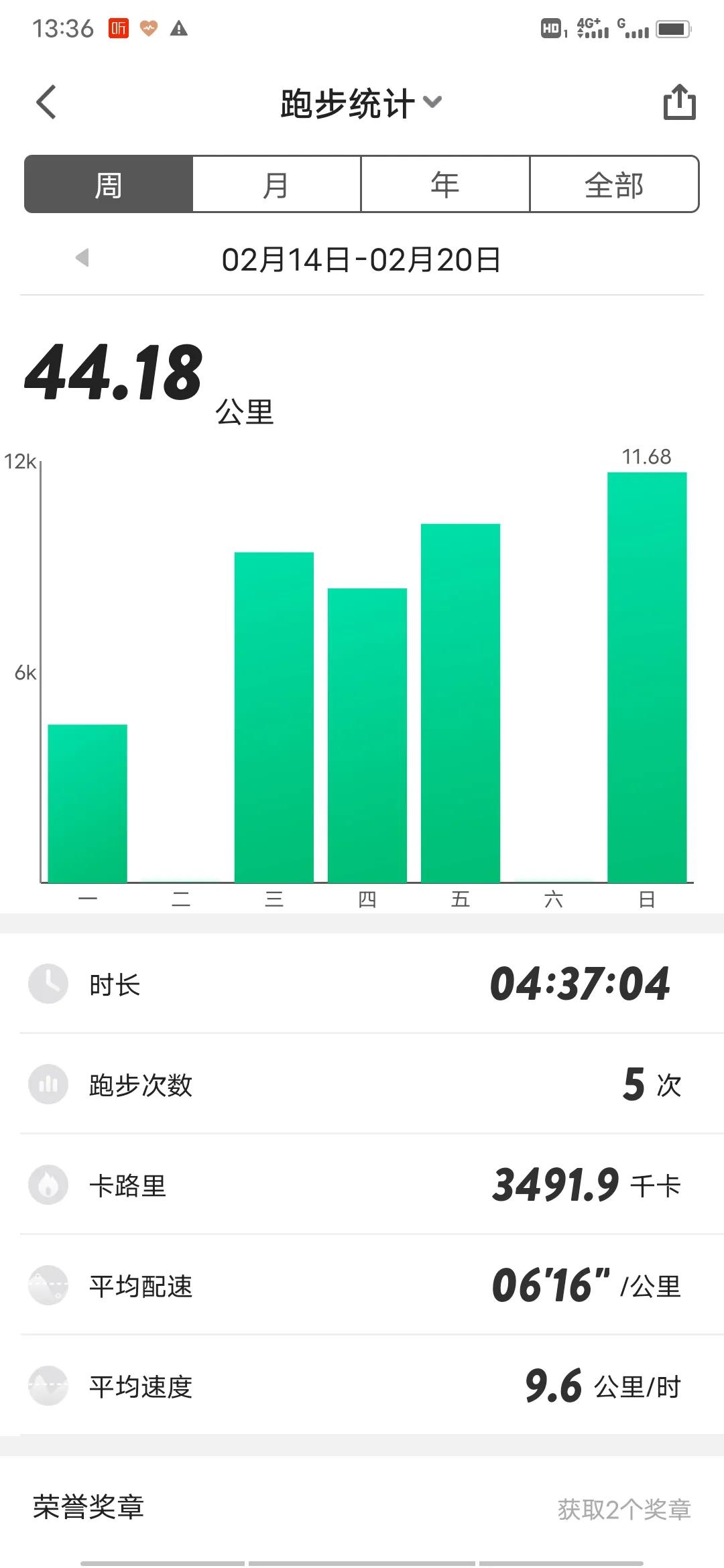Go to the previous week

pos(82,258)
